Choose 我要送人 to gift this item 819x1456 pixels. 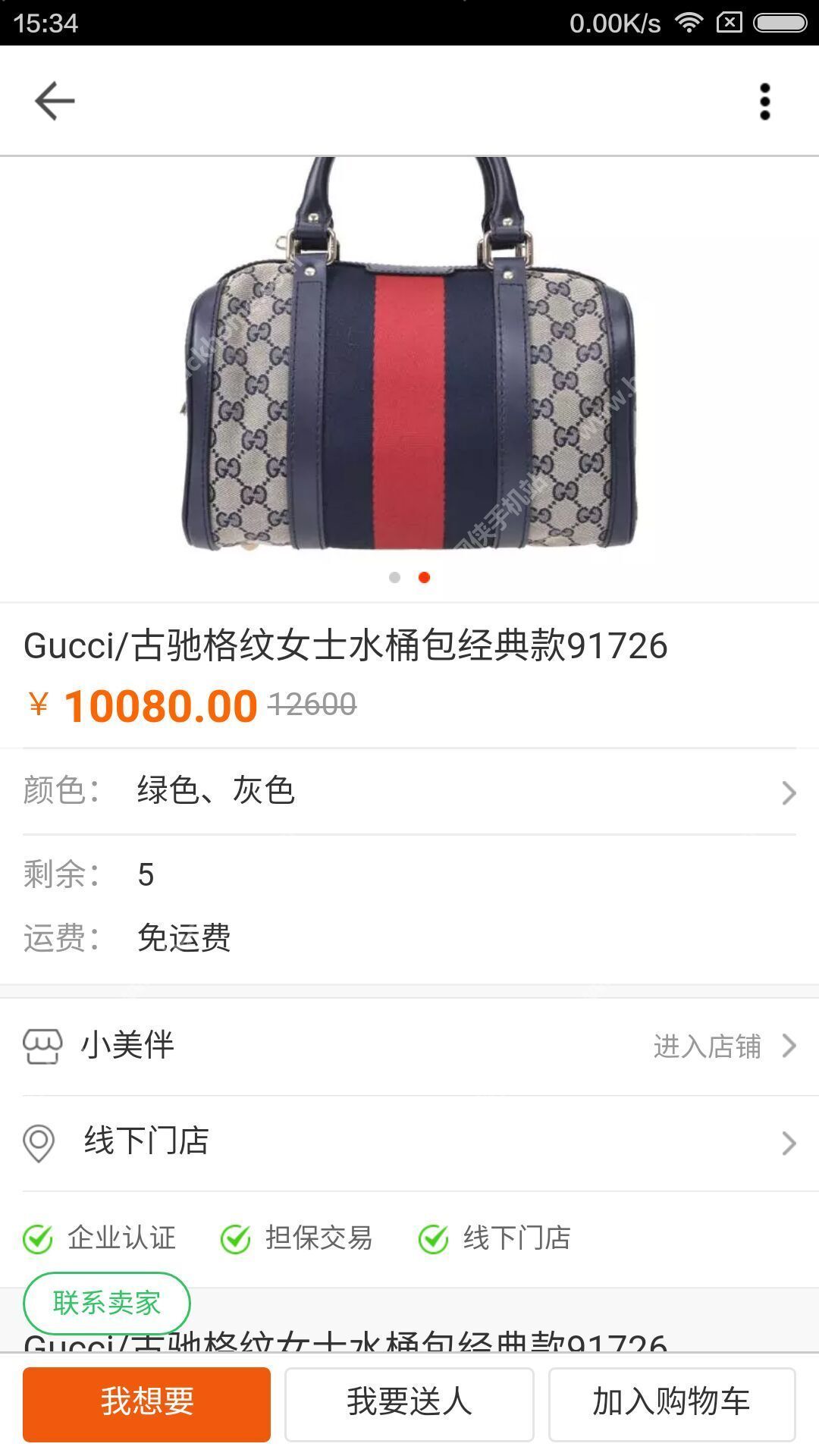pyautogui.click(x=409, y=1404)
